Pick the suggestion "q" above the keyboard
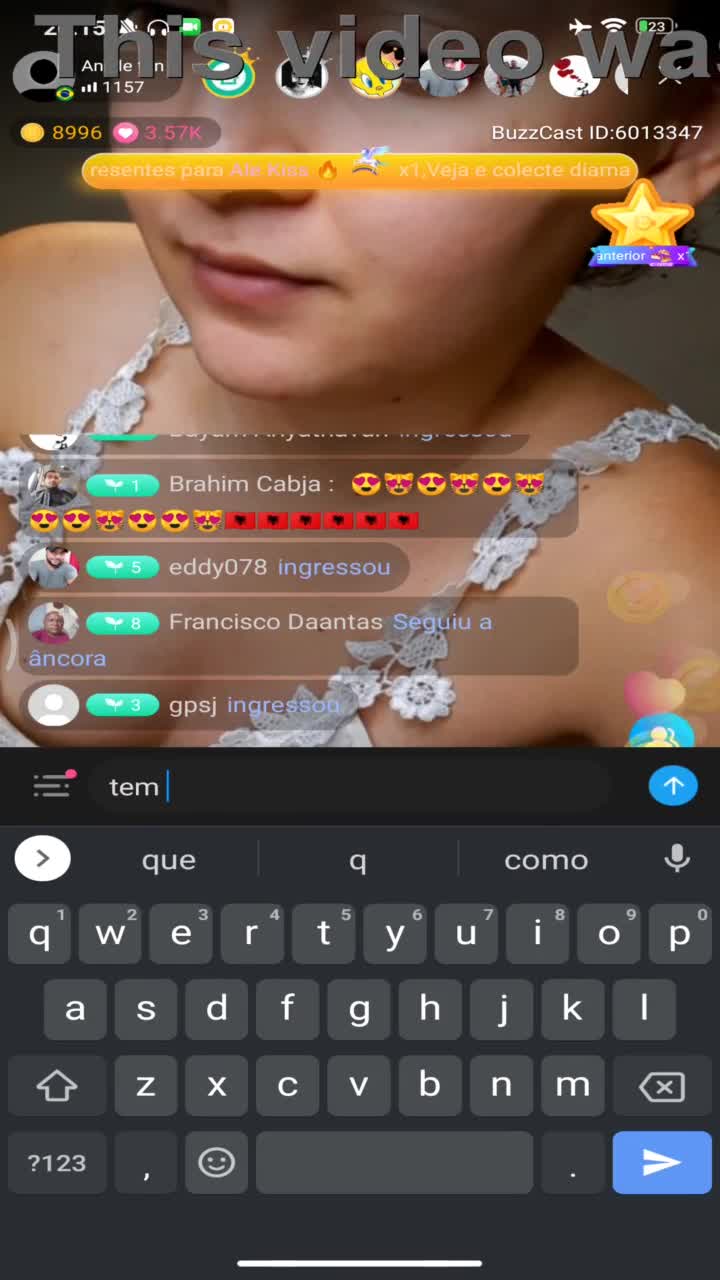This screenshot has width=720, height=1280. point(358,860)
